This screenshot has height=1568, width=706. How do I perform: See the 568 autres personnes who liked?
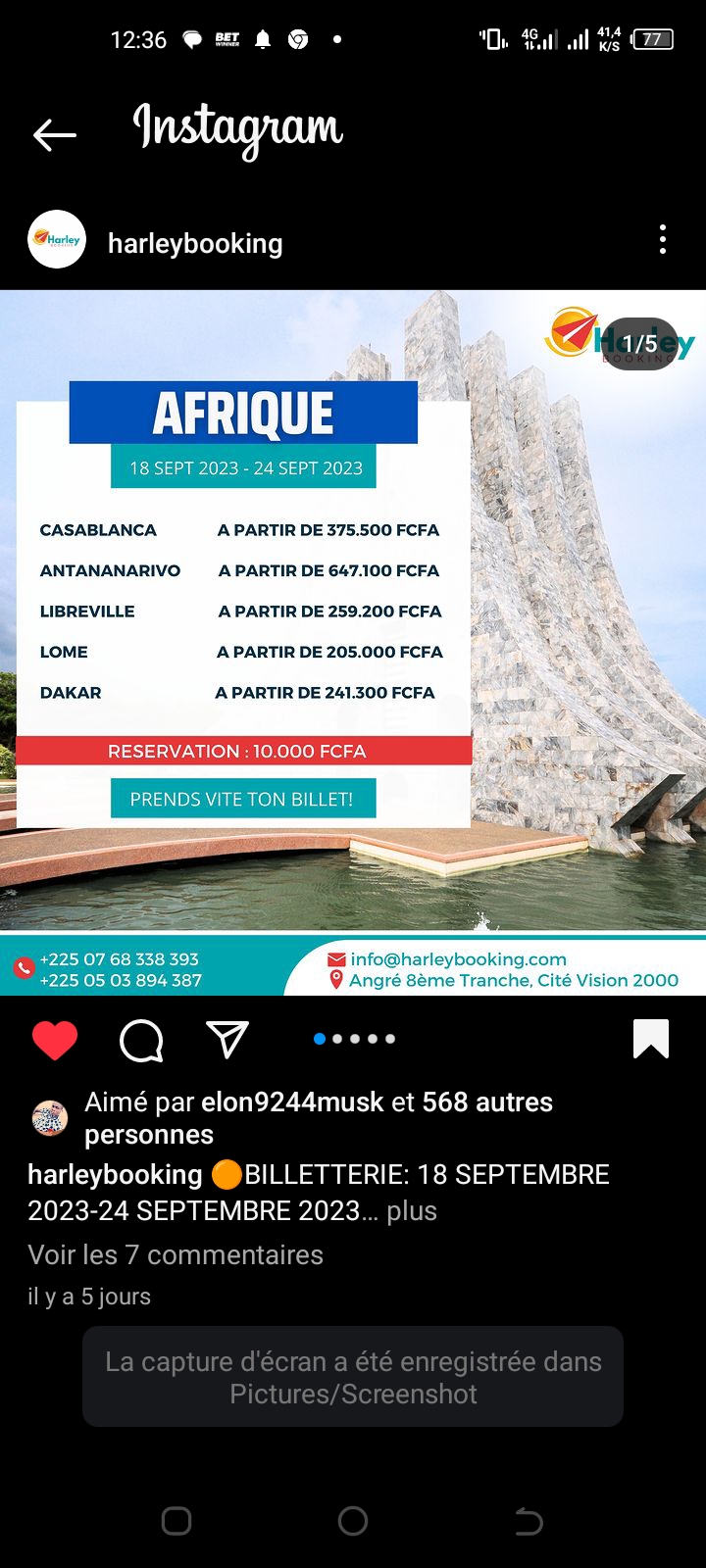coord(487,1102)
